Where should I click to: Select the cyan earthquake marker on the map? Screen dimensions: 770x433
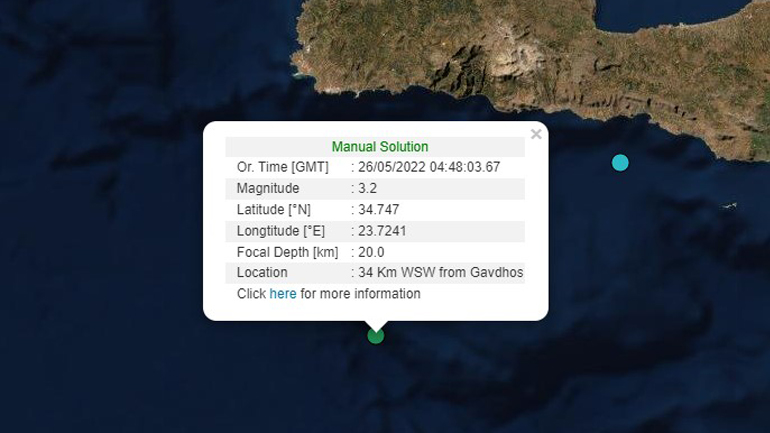(x=620, y=162)
